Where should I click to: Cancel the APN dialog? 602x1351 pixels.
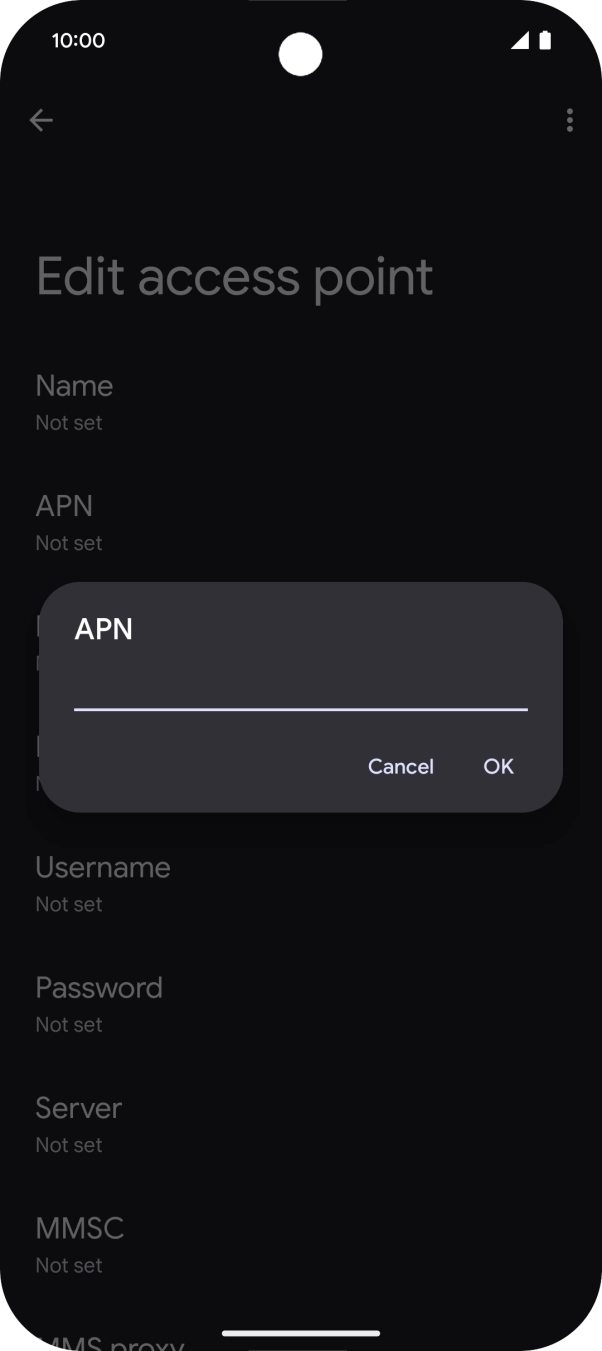(x=400, y=766)
